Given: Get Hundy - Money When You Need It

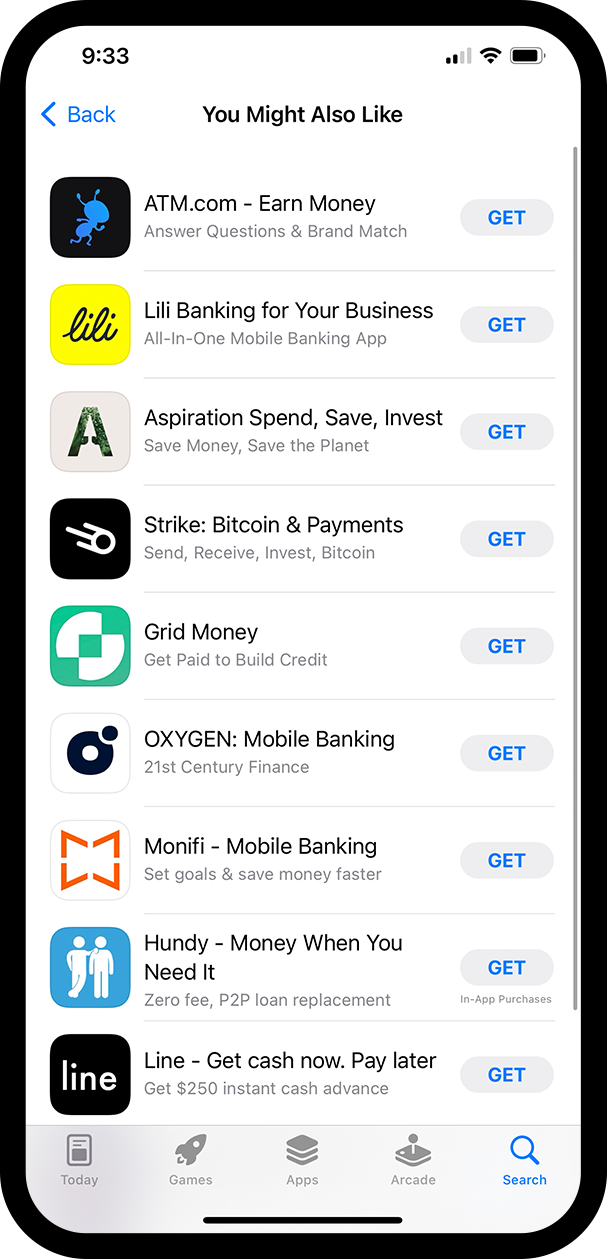Looking at the screenshot, I should 506,967.
